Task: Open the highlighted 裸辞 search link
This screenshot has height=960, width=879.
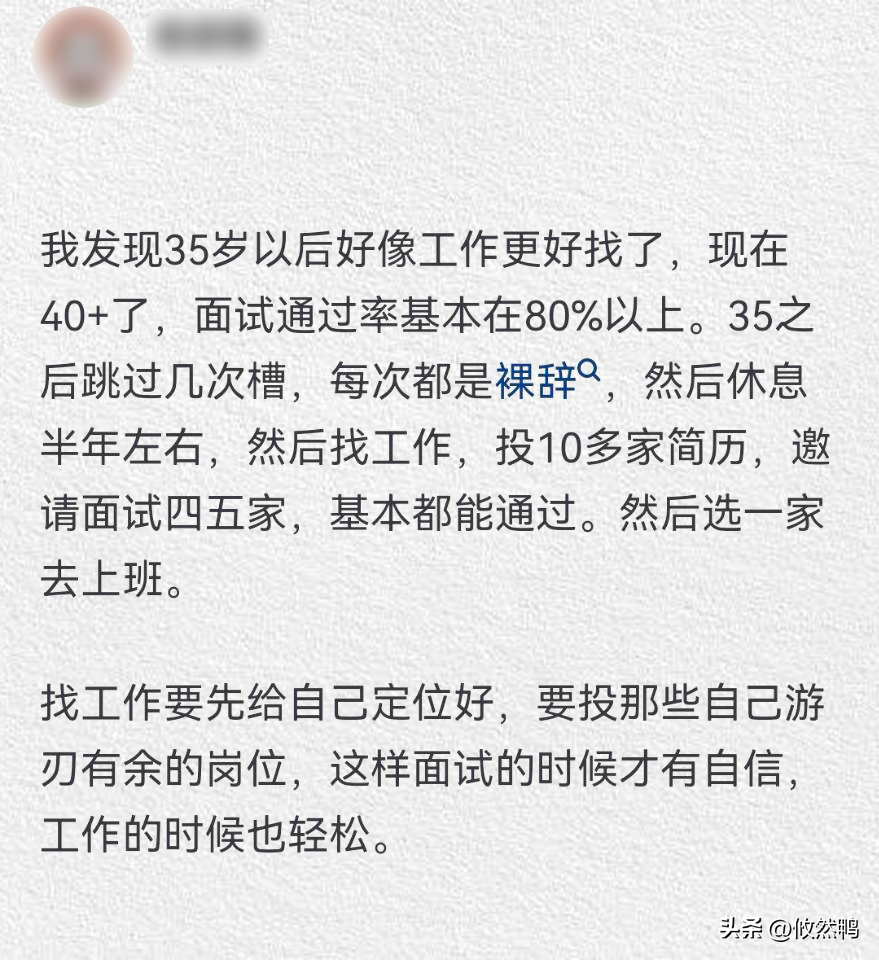Action: coord(546,382)
